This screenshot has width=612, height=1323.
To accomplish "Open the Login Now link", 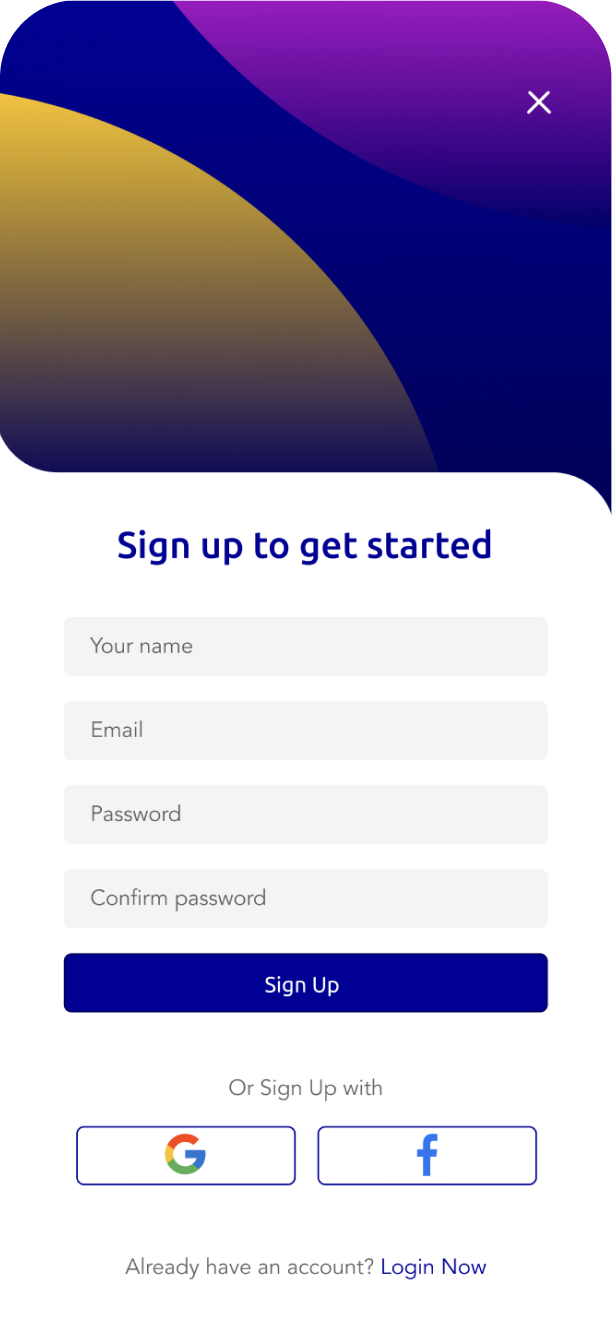I will click(x=433, y=1267).
